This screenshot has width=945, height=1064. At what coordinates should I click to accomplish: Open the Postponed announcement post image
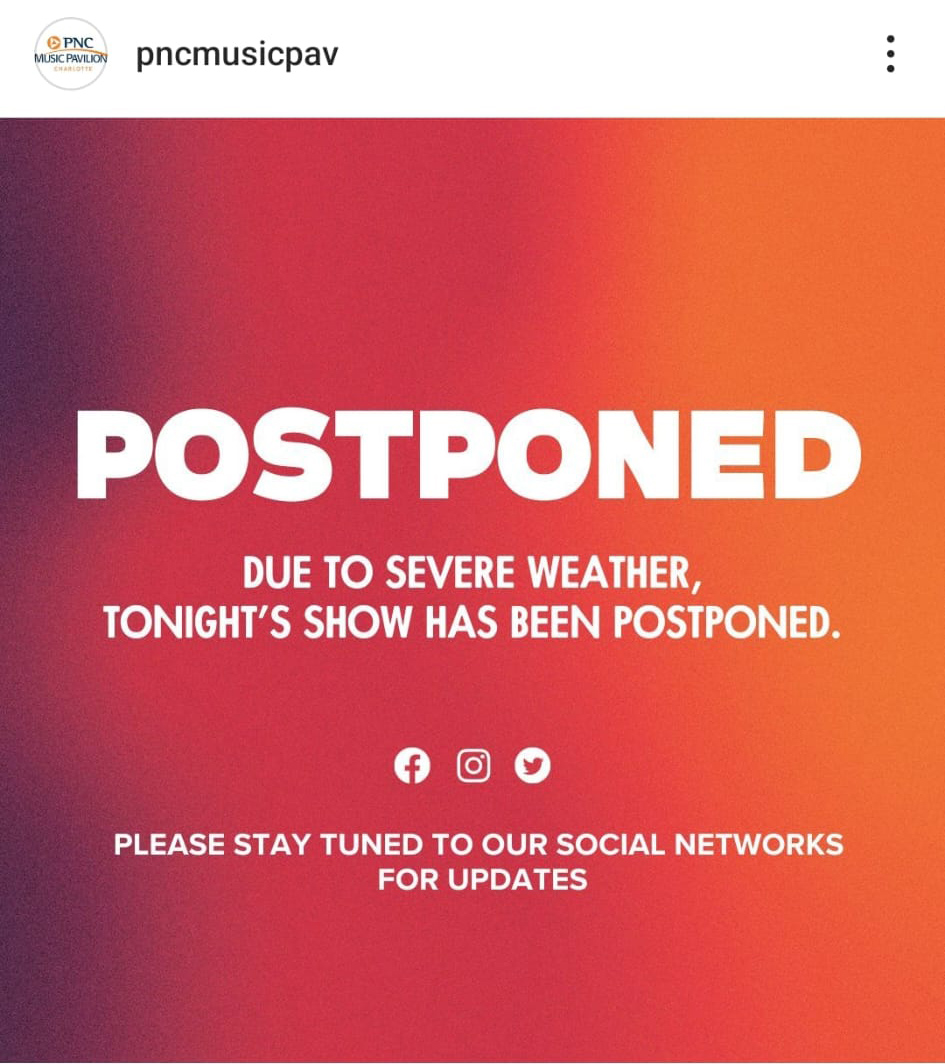[472, 590]
